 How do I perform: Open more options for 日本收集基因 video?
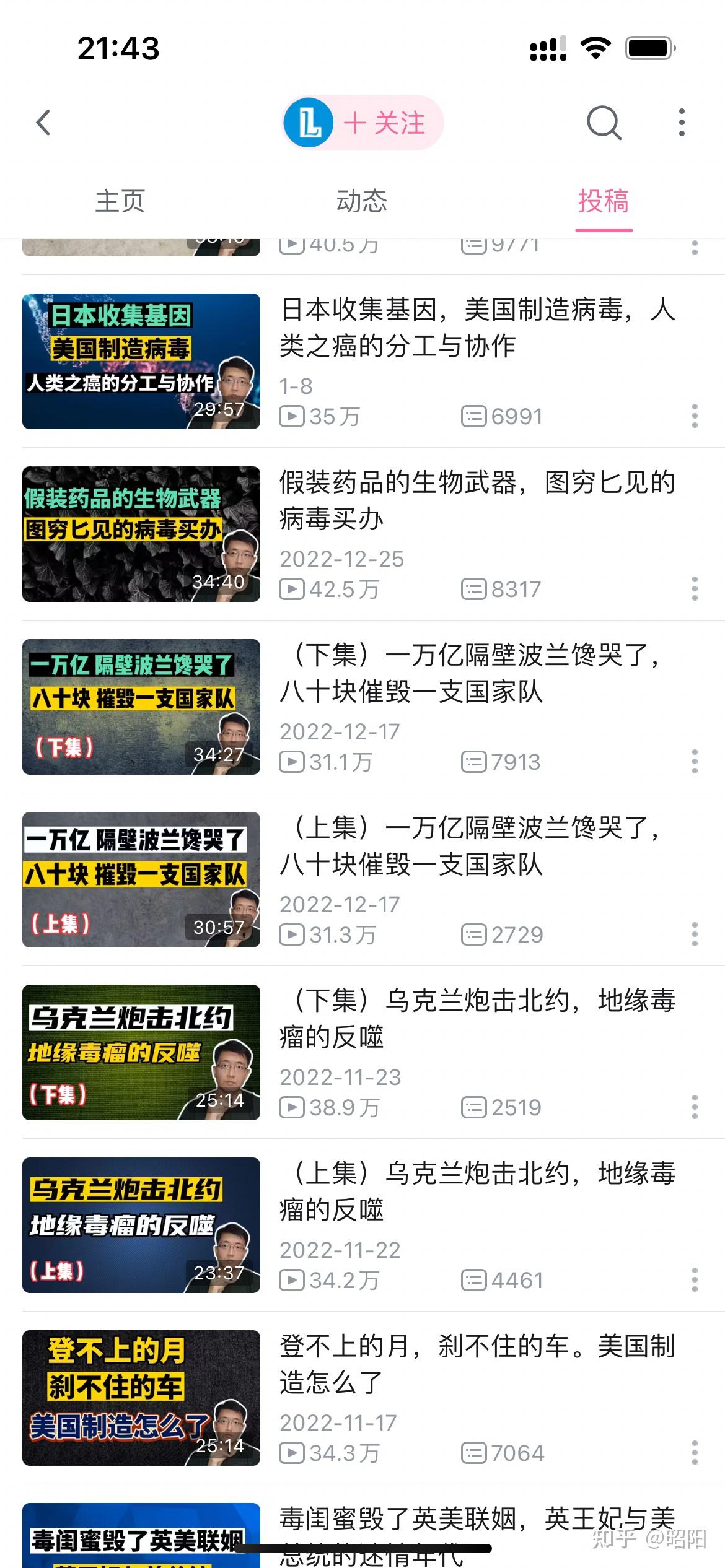tap(695, 416)
